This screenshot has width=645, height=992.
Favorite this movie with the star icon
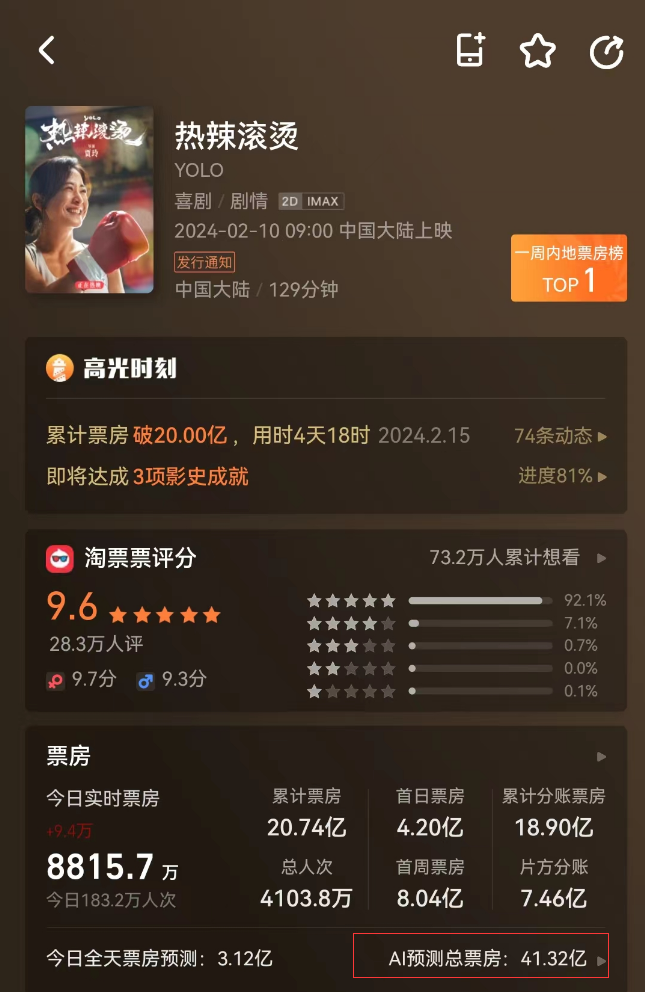pos(538,51)
